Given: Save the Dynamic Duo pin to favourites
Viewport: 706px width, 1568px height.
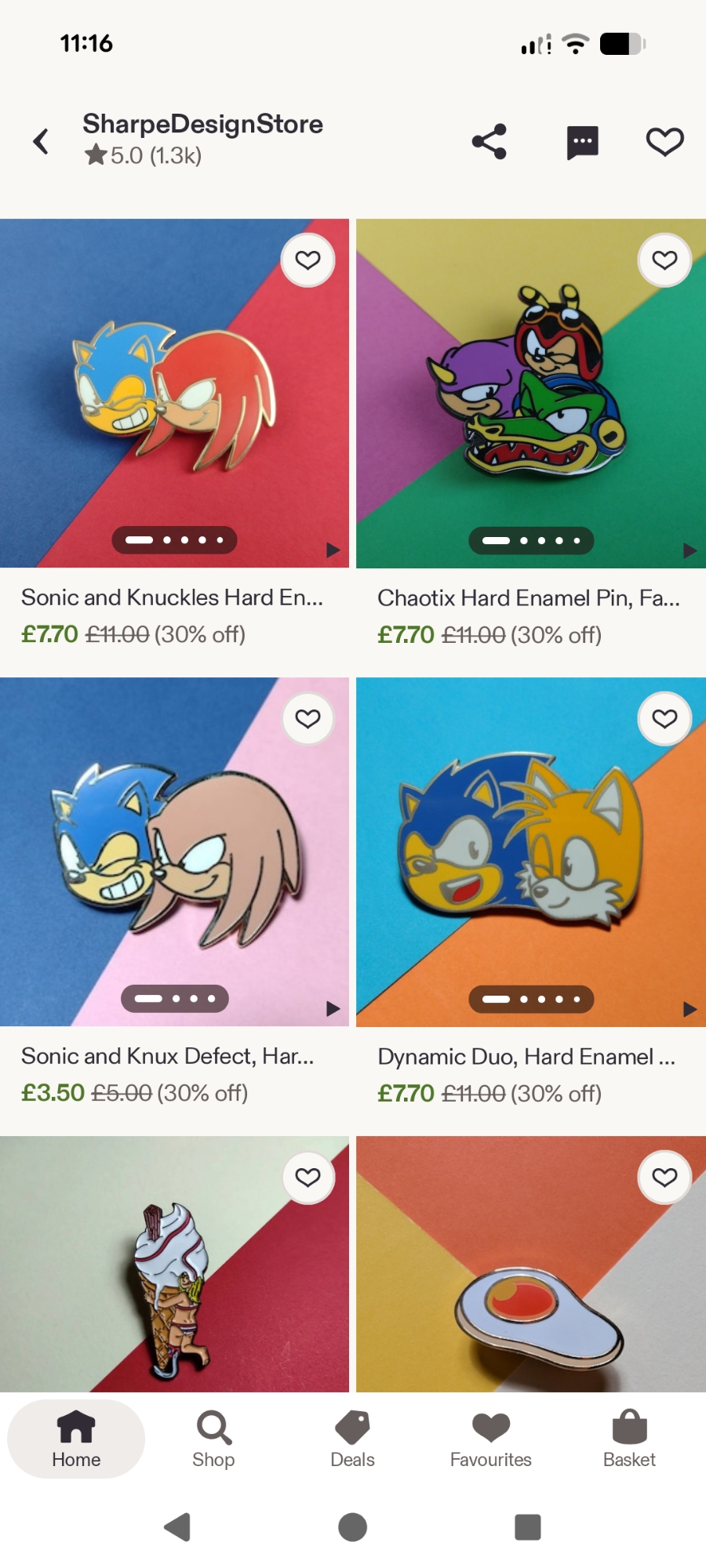Looking at the screenshot, I should click(664, 718).
